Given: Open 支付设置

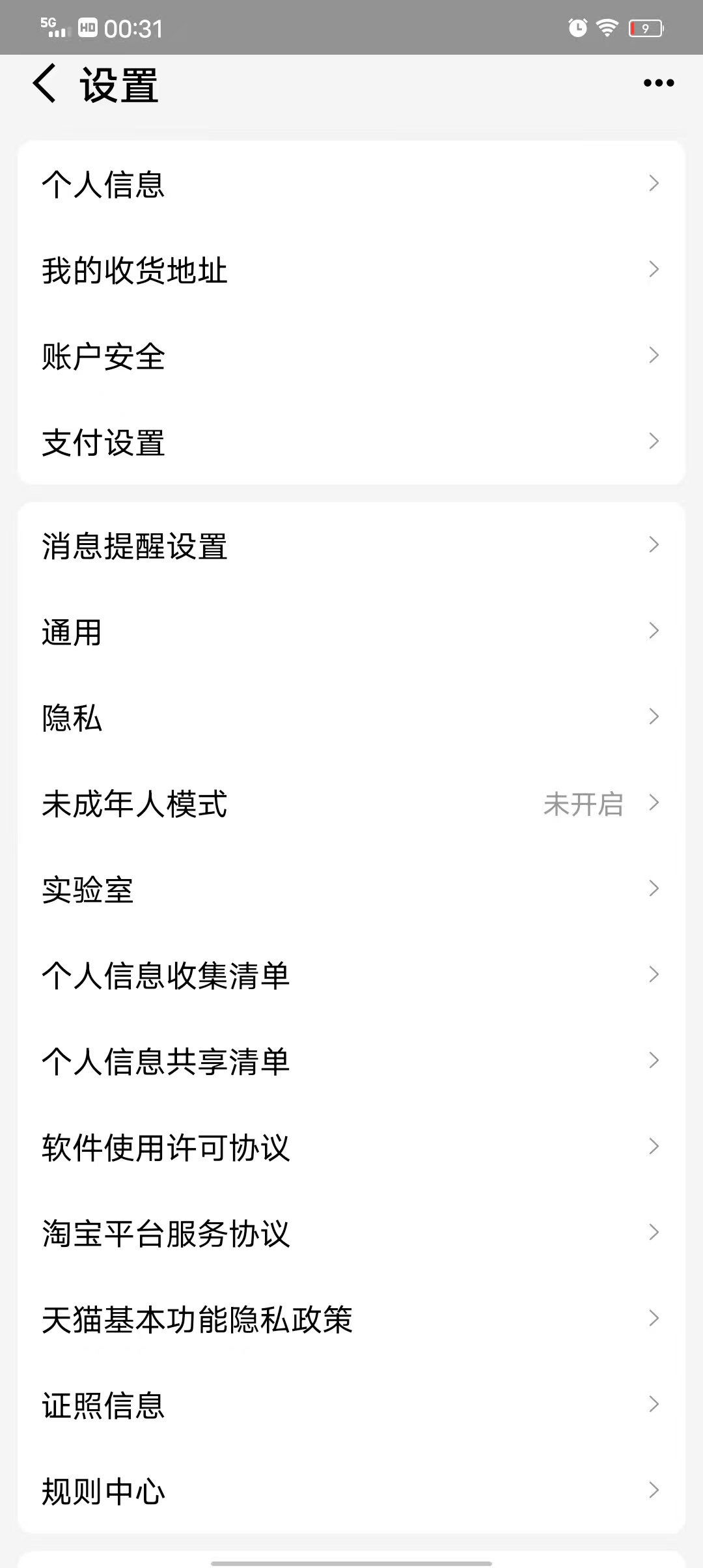Looking at the screenshot, I should click(x=351, y=441).
